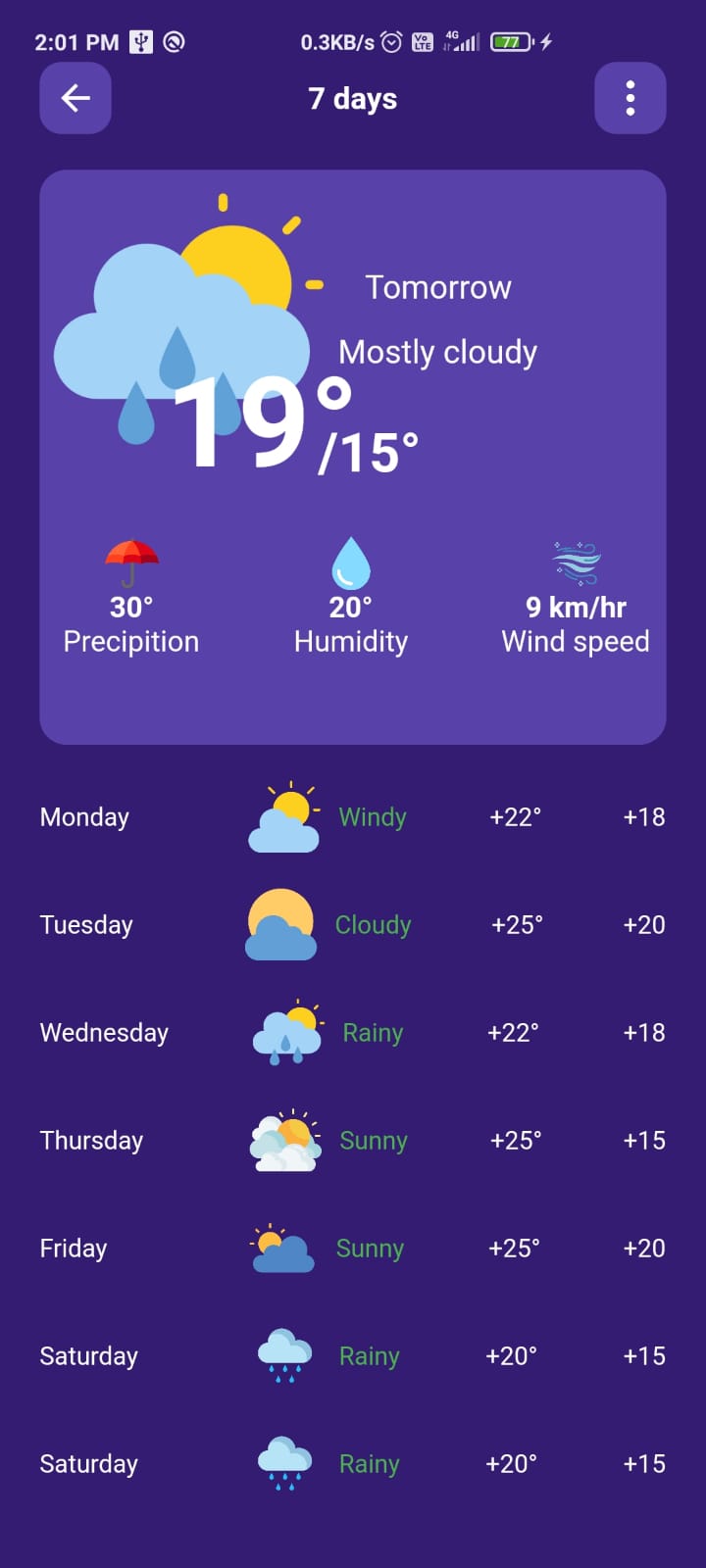The width and height of the screenshot is (706, 1568).
Task: Tap Saturday's rain cloud icon
Action: tap(282, 1355)
